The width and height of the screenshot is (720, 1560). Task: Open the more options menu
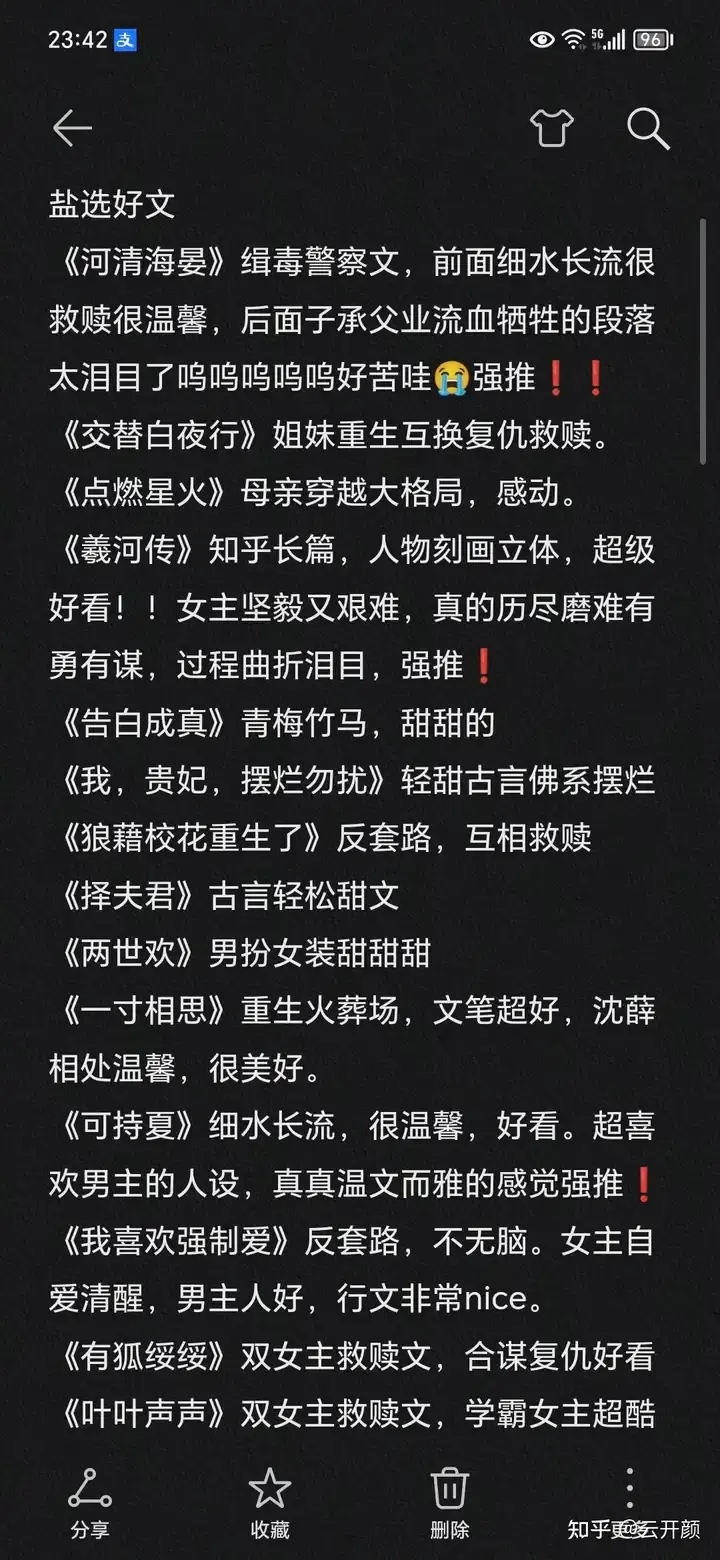[x=629, y=1490]
